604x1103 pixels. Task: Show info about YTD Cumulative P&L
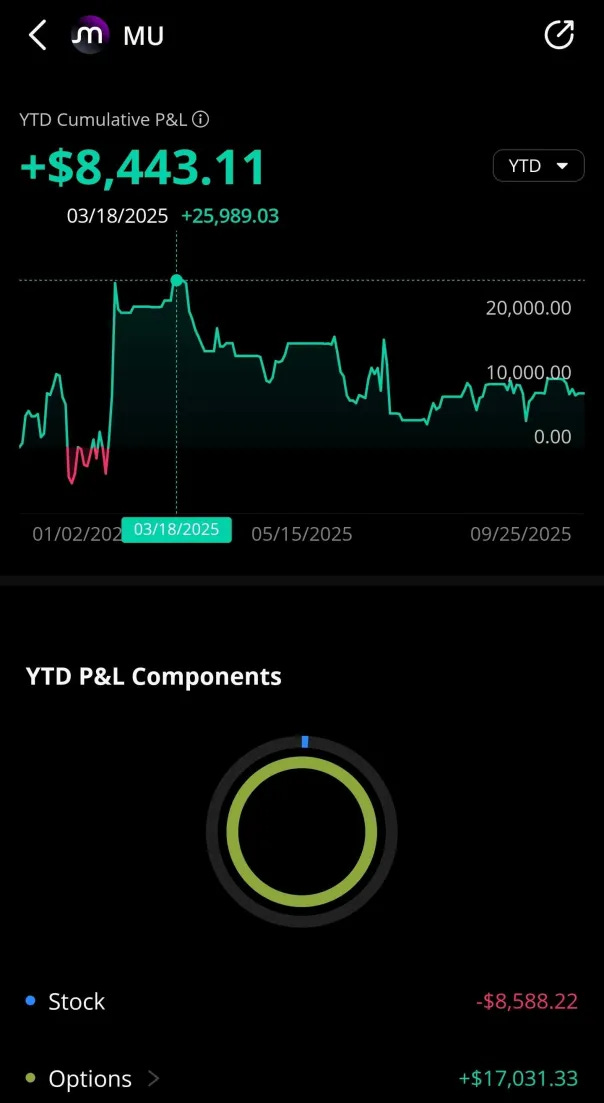201,120
